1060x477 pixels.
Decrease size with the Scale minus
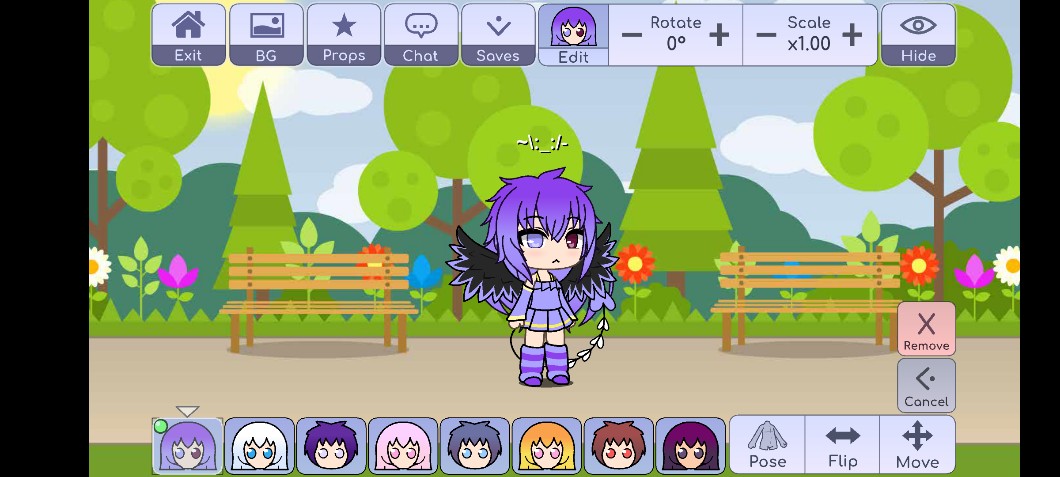tap(765, 34)
